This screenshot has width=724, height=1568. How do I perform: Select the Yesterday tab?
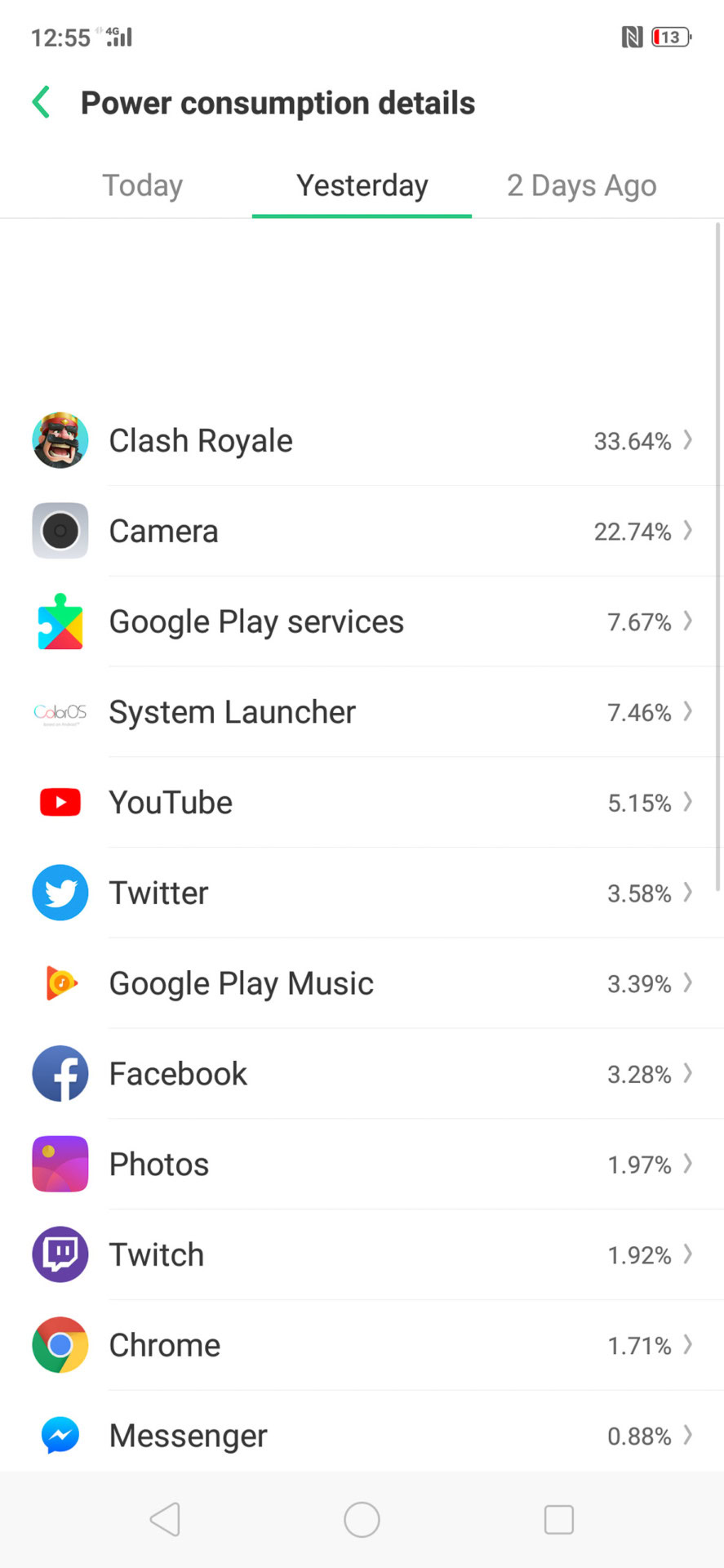[x=362, y=185]
